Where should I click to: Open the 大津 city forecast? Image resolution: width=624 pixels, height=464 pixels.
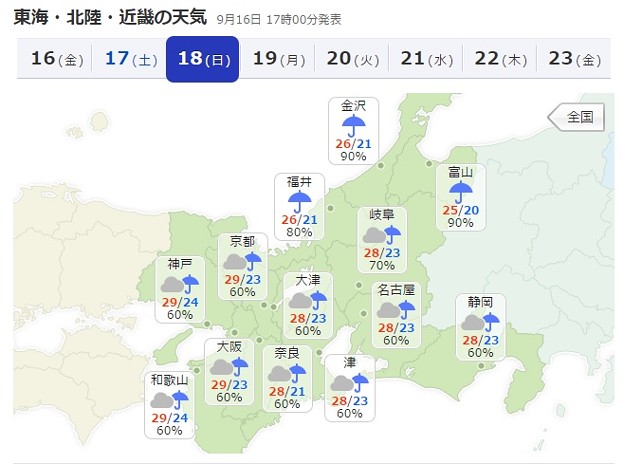307,304
